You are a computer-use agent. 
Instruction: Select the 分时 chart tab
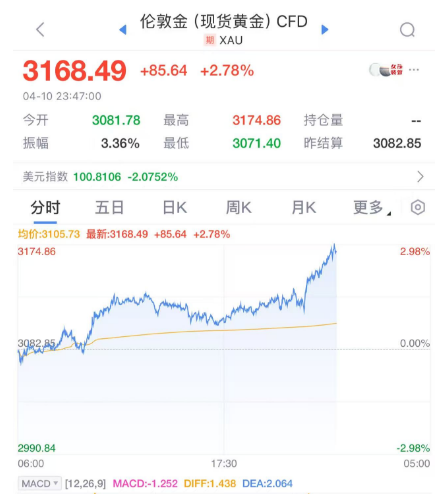tap(45, 208)
